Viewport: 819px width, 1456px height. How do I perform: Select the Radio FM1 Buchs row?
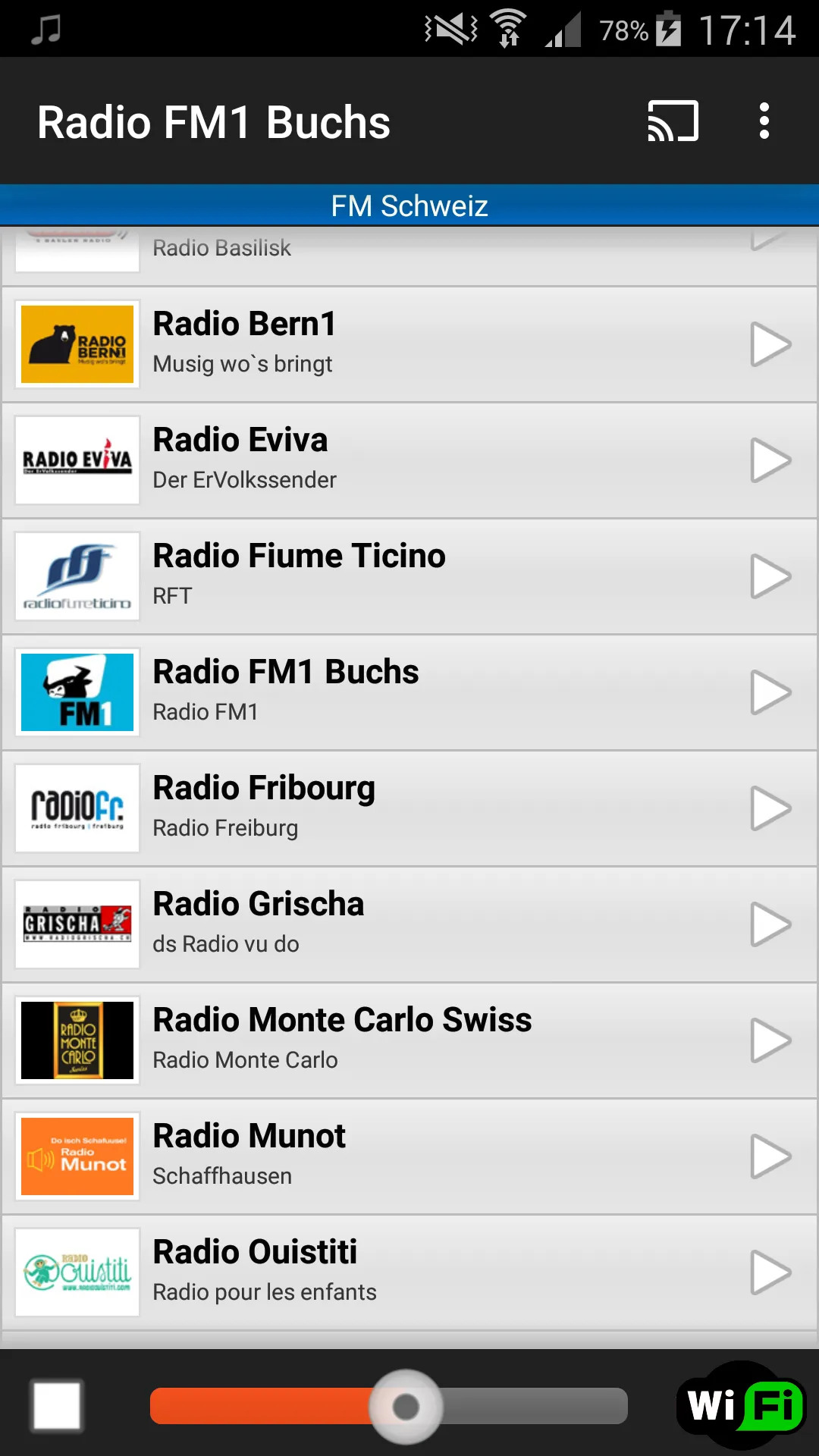point(409,692)
